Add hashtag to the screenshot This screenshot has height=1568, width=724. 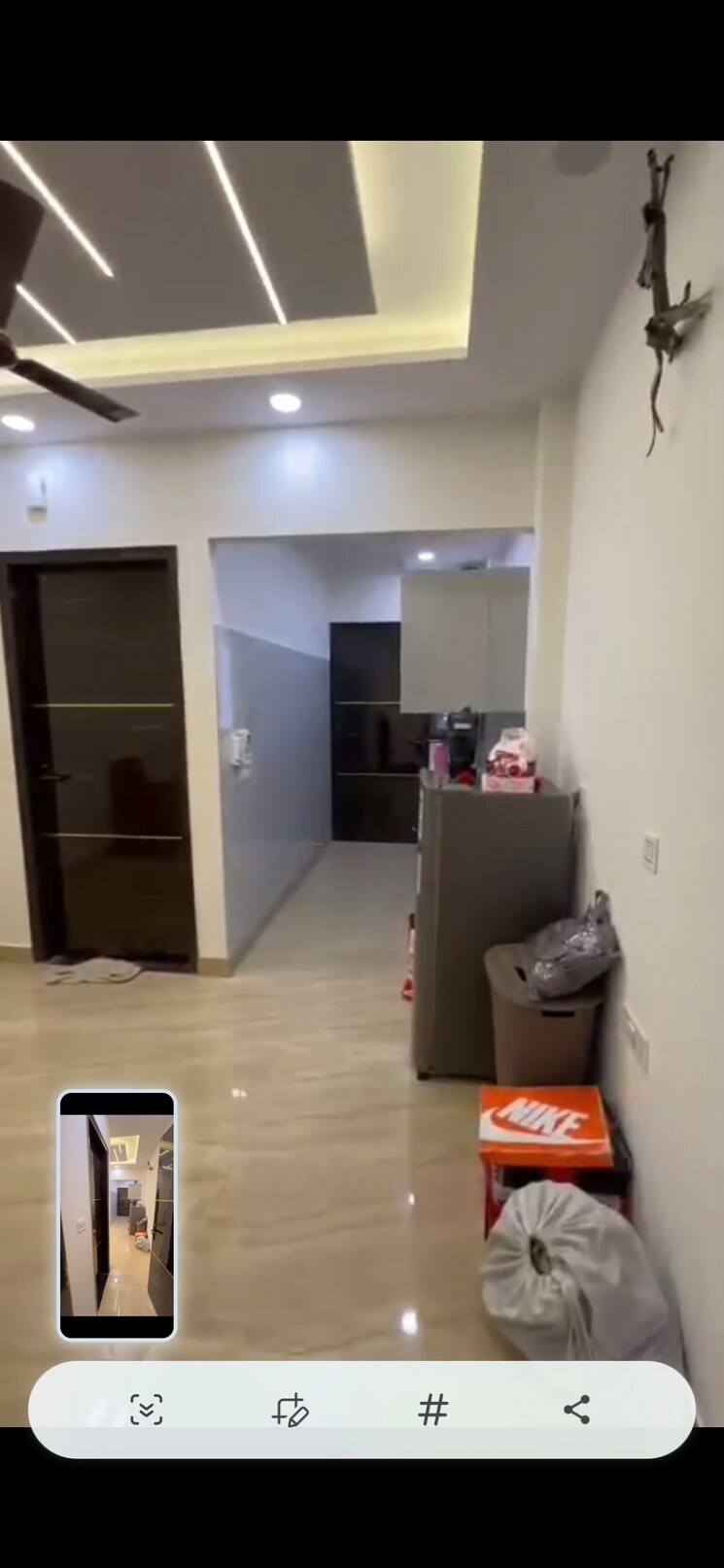click(x=433, y=1410)
